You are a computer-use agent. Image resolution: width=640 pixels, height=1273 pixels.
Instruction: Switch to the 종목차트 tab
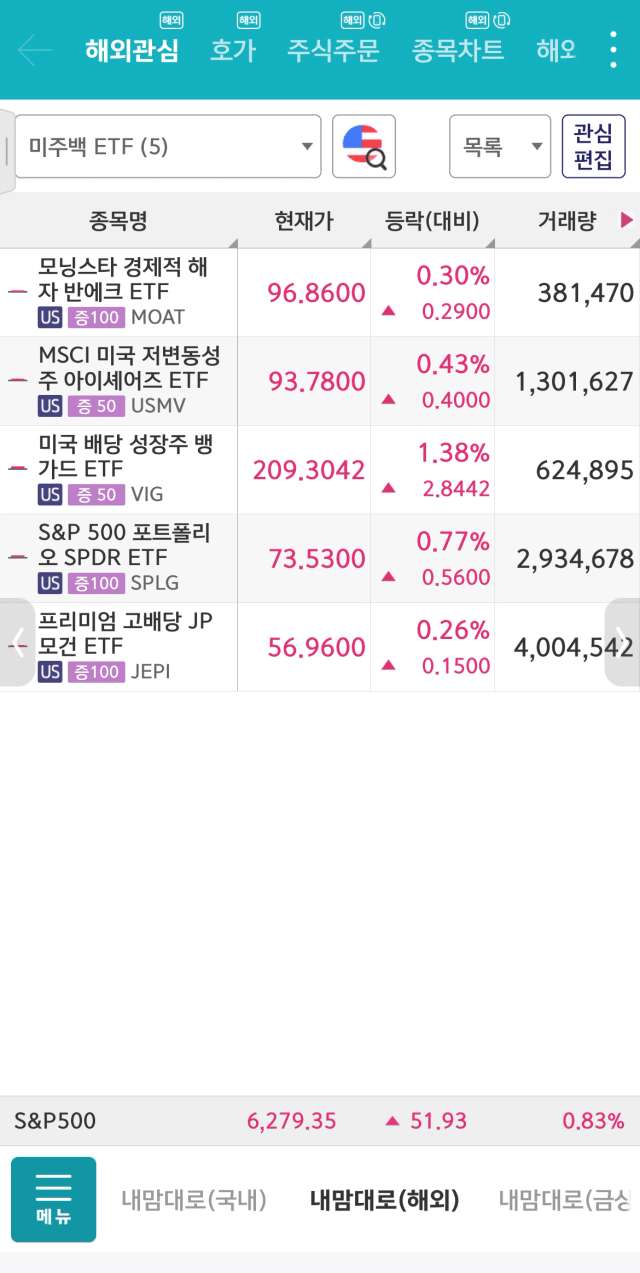click(x=458, y=50)
